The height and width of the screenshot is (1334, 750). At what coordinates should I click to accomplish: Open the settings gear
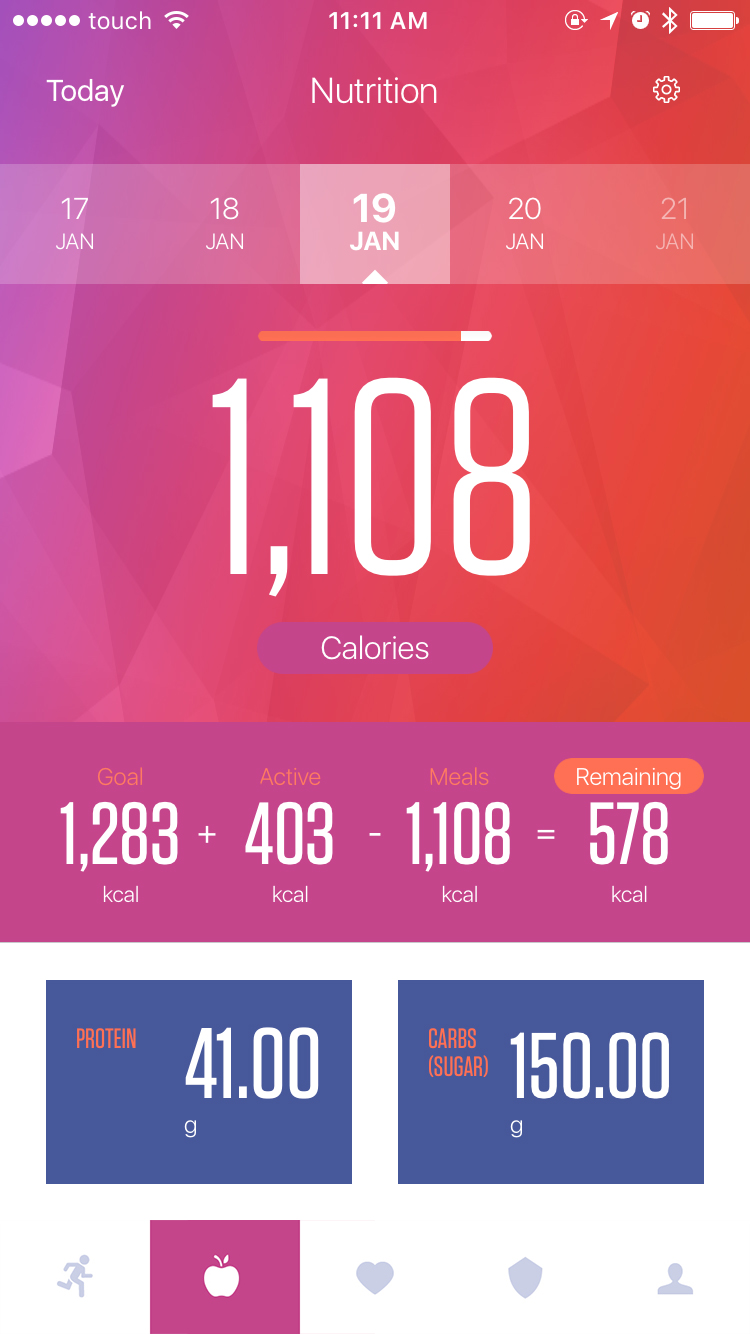click(x=666, y=91)
